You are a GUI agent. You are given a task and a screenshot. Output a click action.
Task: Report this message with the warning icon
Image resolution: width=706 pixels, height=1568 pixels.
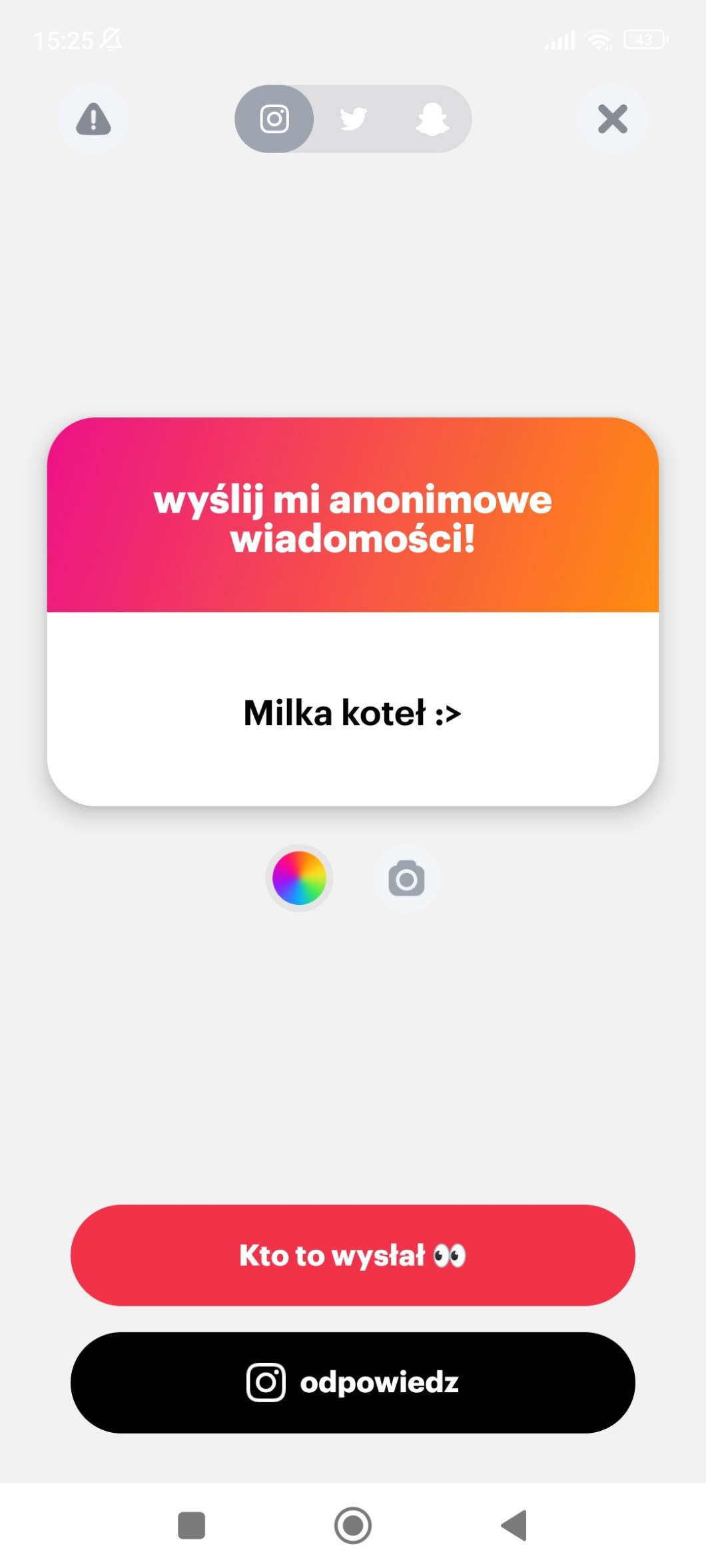(x=93, y=119)
